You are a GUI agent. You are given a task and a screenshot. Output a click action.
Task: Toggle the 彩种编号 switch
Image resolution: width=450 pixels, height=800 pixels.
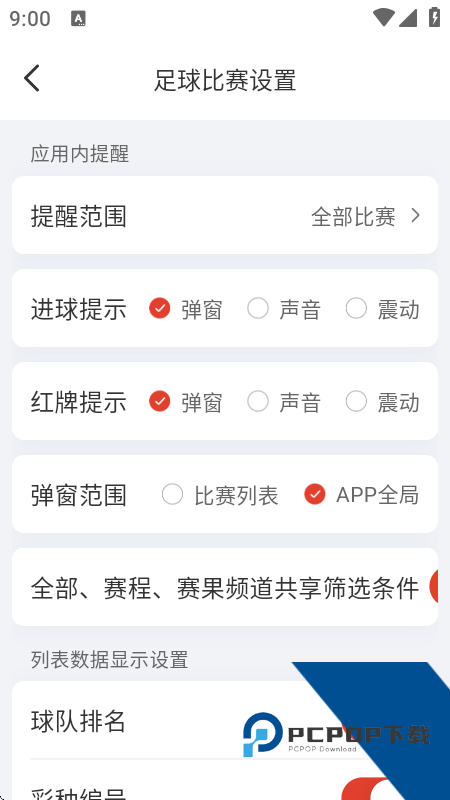click(x=365, y=789)
